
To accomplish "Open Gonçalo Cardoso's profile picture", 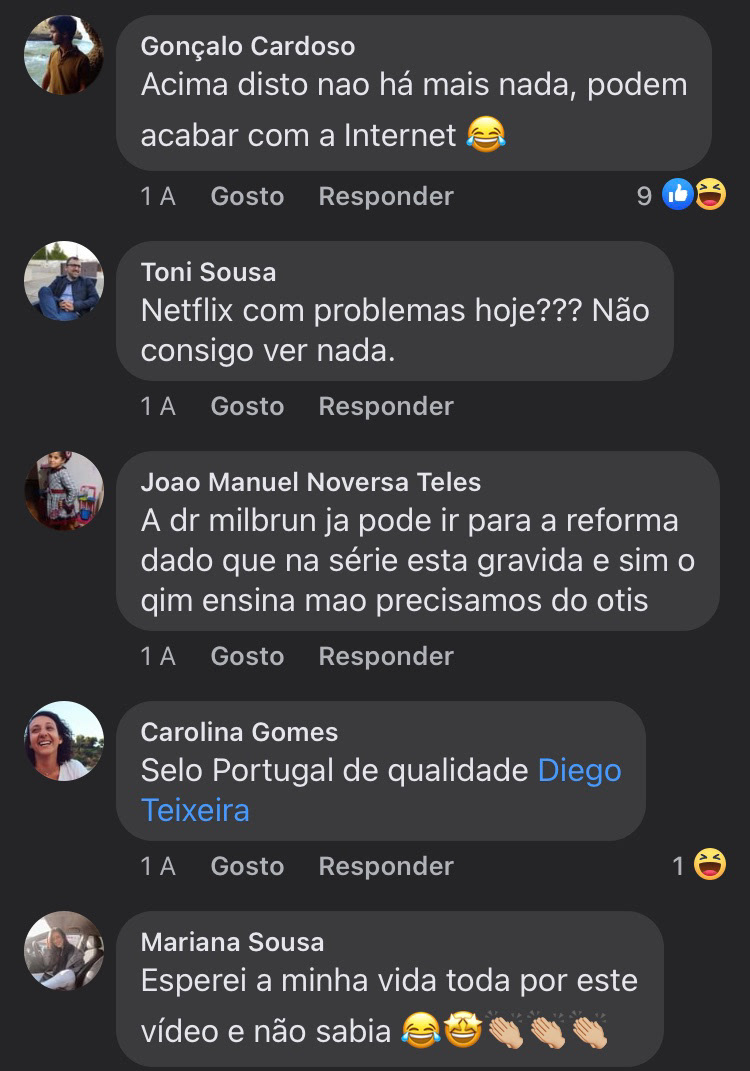I will (x=64, y=55).
